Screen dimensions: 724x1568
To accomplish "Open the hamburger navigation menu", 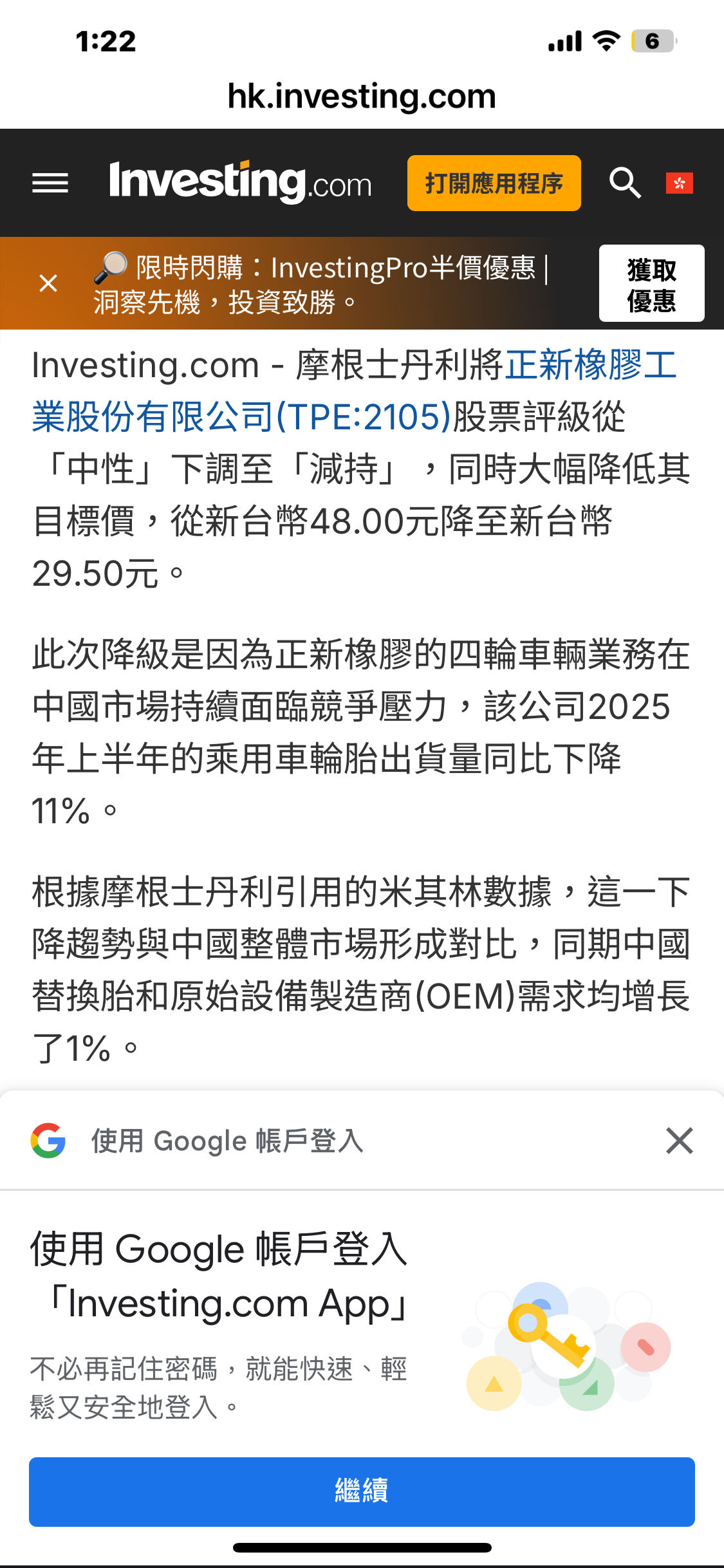I will coord(50,183).
